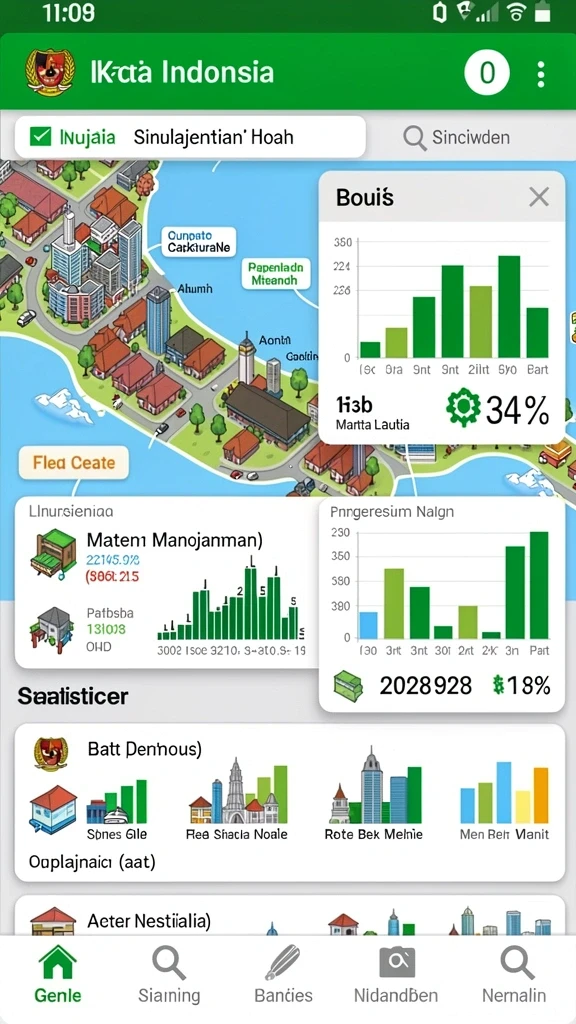Open the Acter Nestialia card
The width and height of the screenshot is (576, 1024).
pyautogui.click(x=289, y=916)
